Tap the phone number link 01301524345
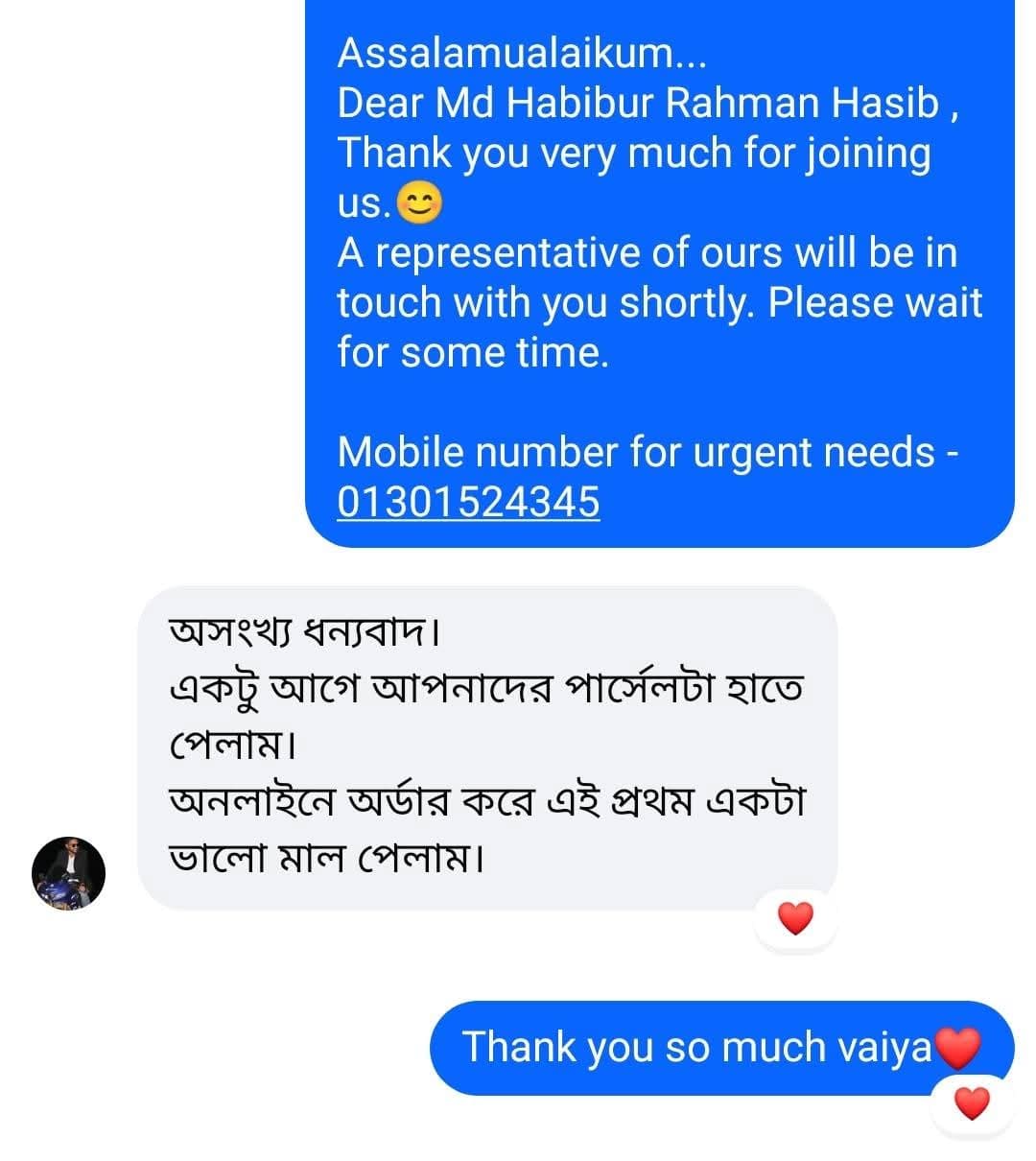The image size is (1036, 1161). tap(468, 502)
